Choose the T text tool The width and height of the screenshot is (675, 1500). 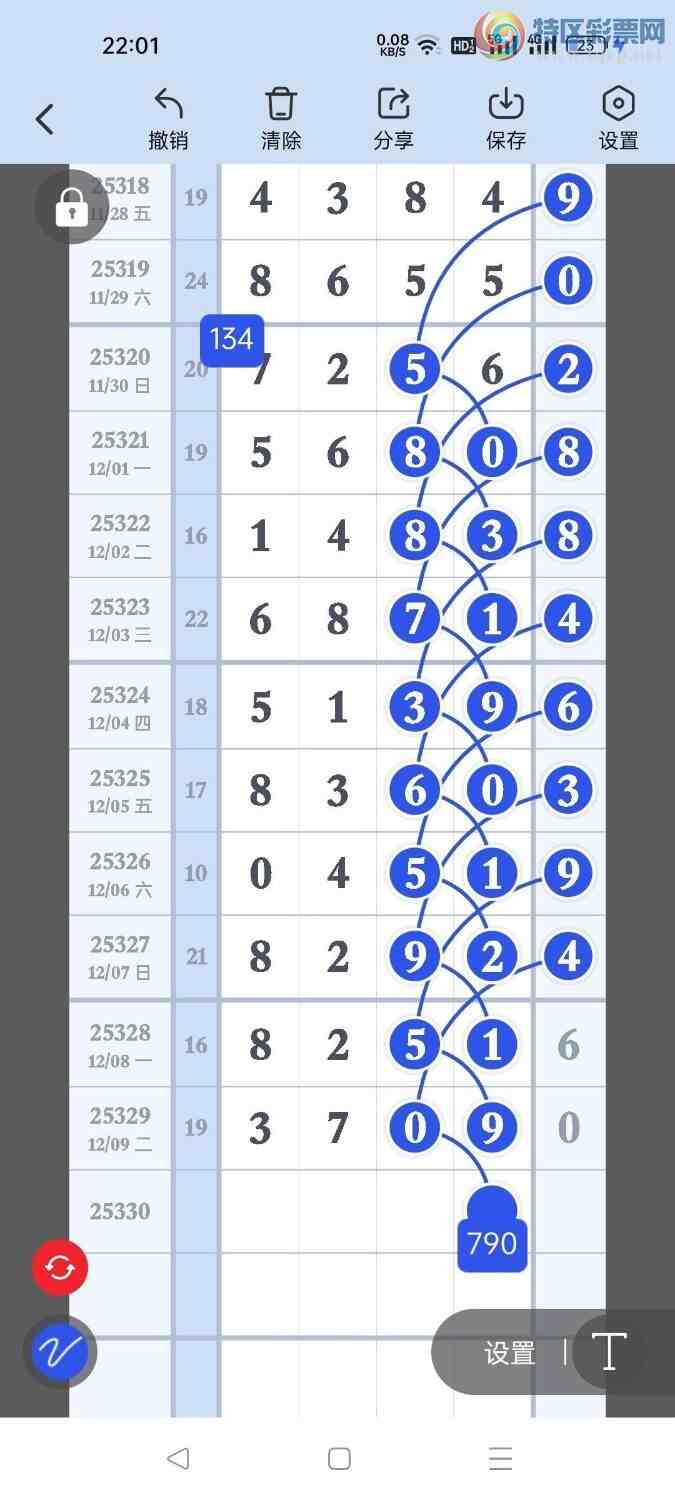[609, 1352]
